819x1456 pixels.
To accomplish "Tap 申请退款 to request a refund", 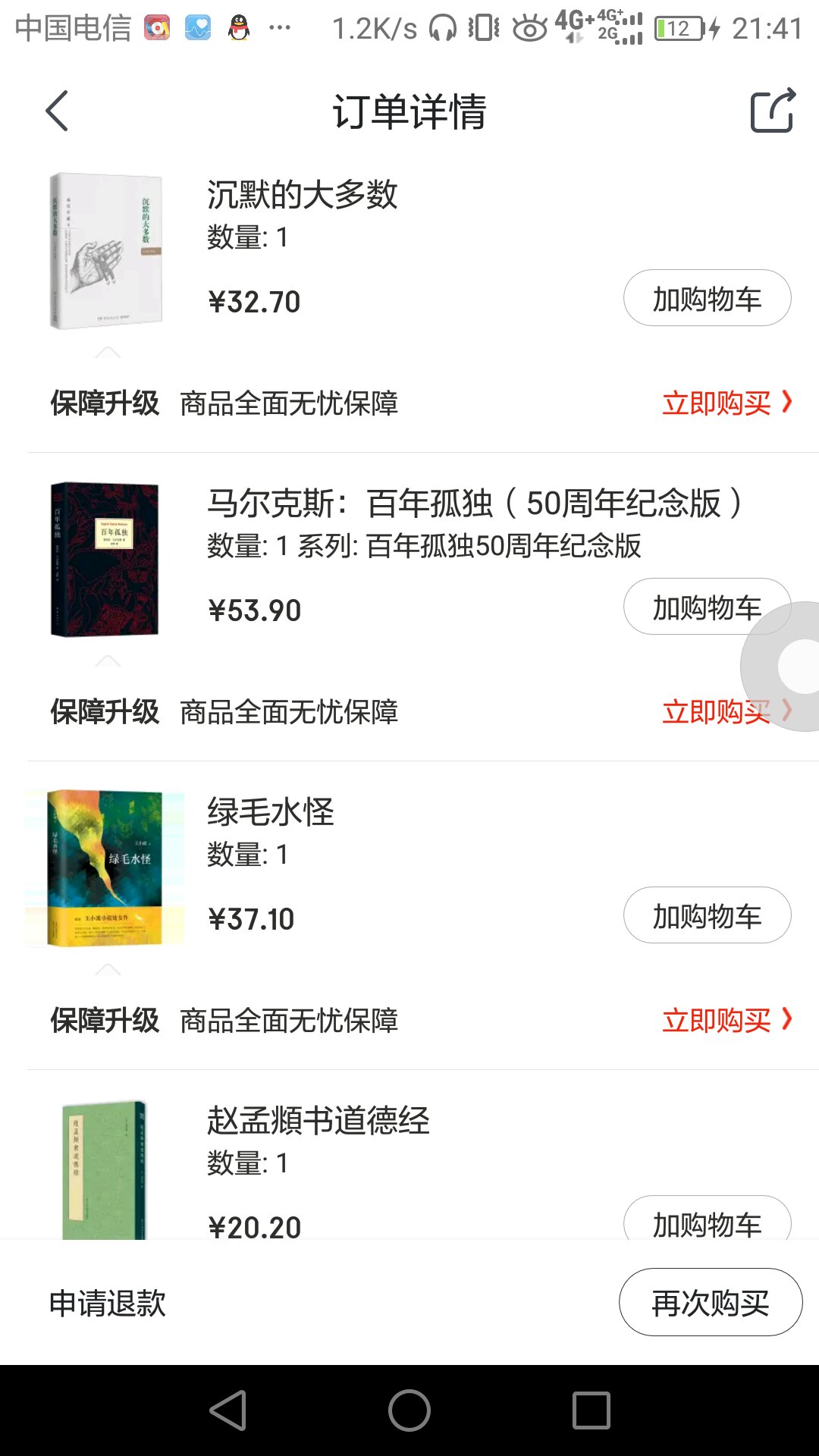I will coord(108,1303).
